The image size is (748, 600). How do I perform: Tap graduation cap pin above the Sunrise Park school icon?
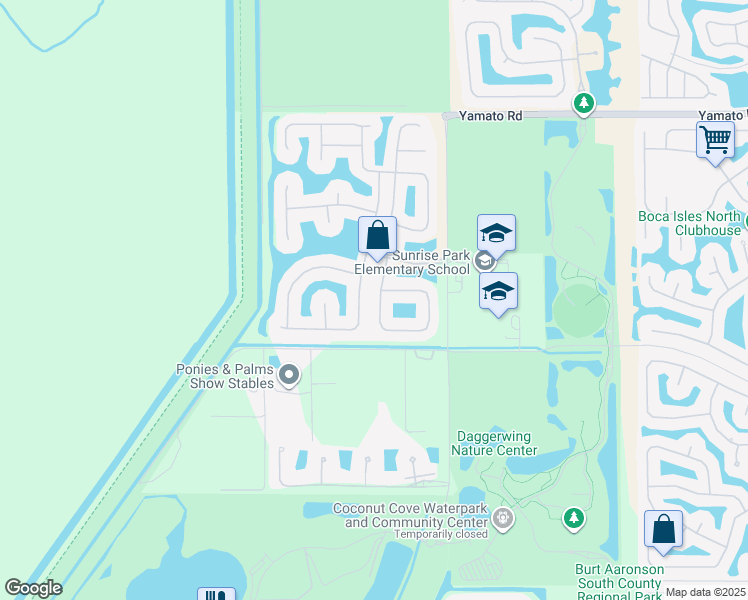[496, 235]
